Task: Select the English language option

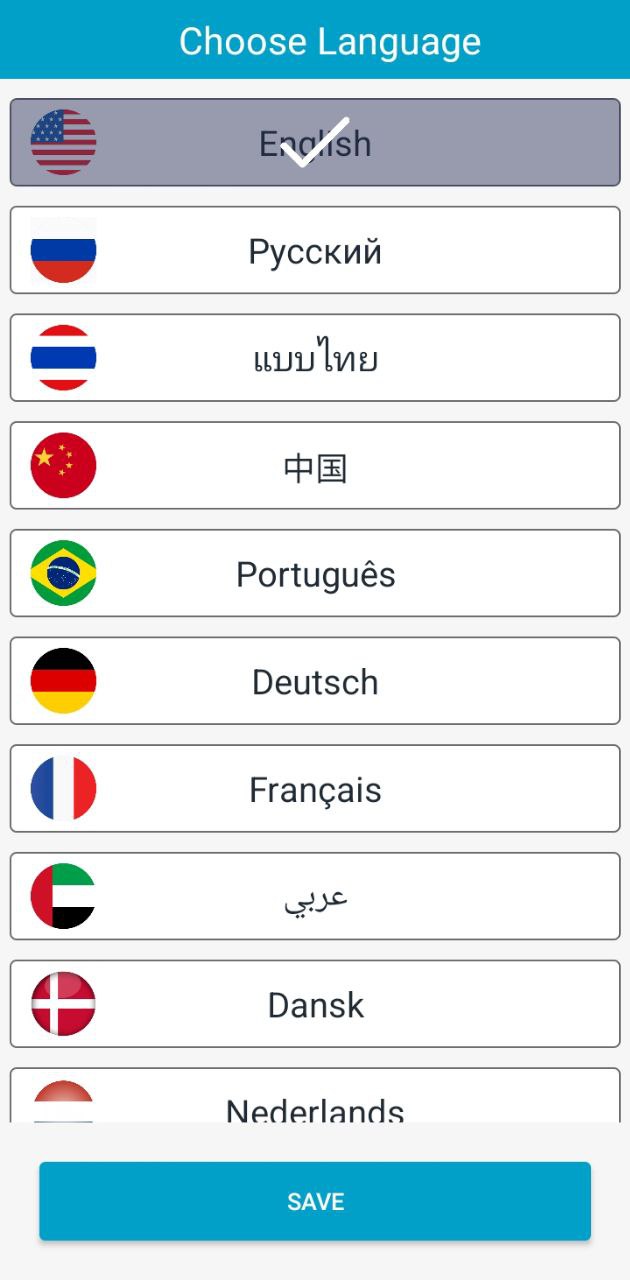Action: pyautogui.click(x=315, y=142)
